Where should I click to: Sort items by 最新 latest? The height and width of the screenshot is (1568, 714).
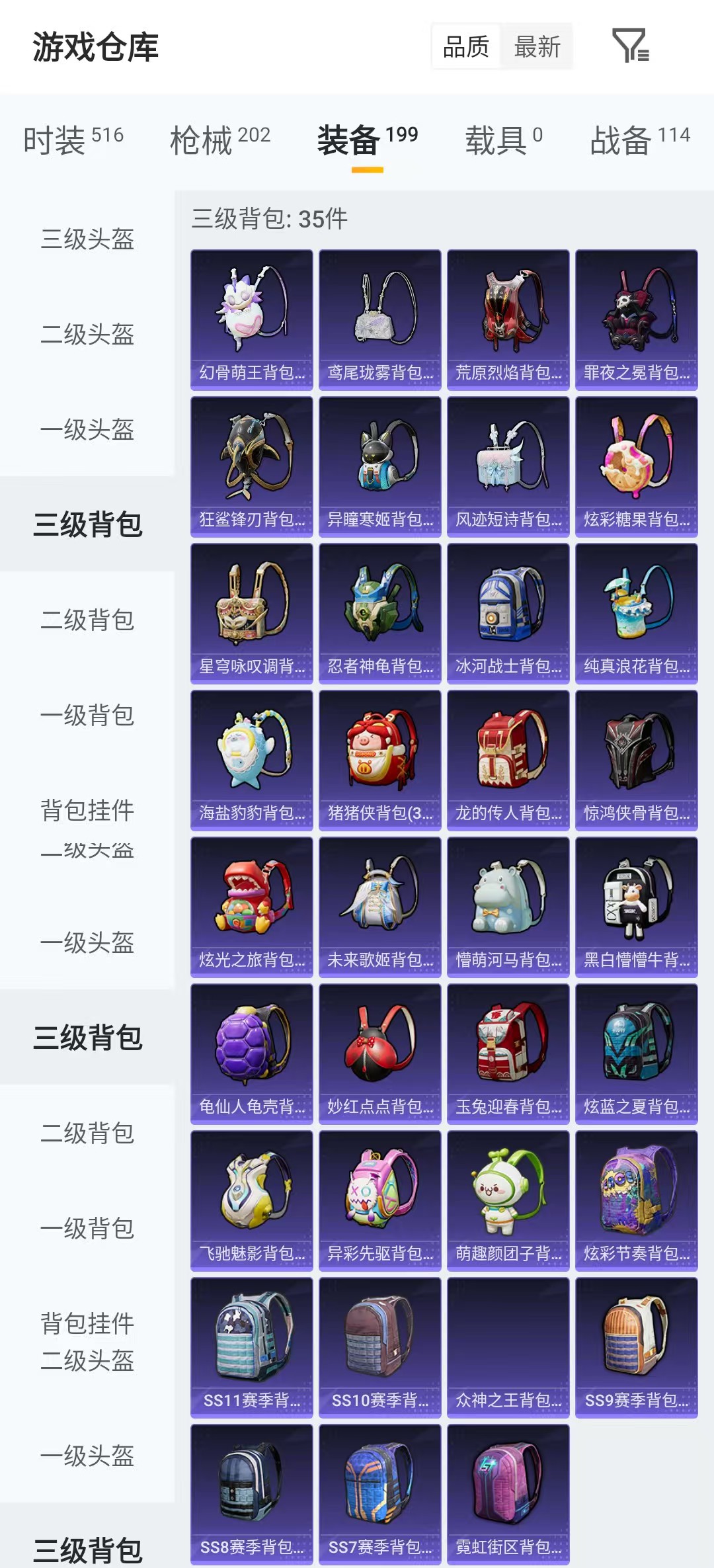(537, 46)
